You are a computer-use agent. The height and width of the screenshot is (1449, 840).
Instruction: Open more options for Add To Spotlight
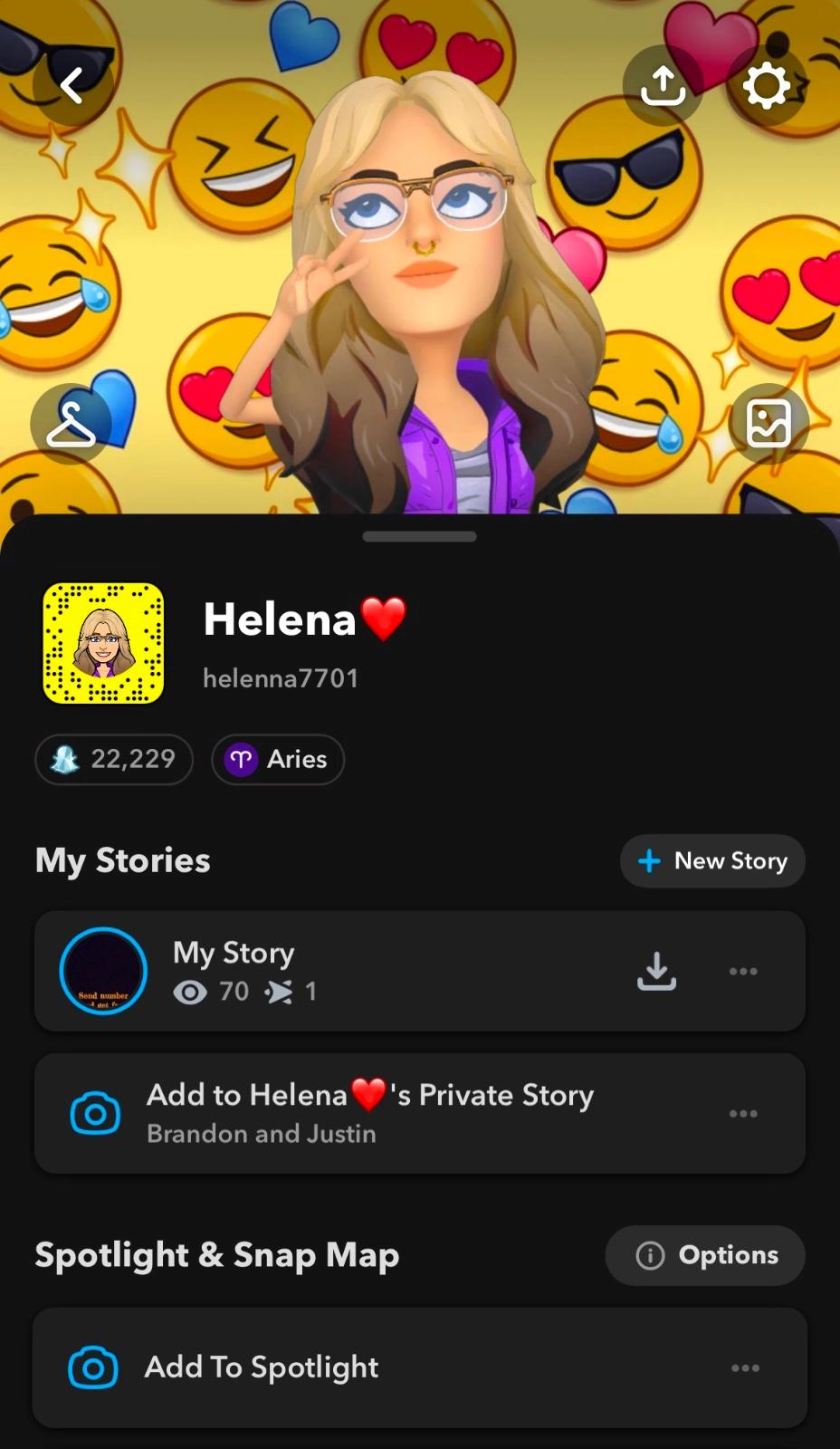(x=745, y=1367)
